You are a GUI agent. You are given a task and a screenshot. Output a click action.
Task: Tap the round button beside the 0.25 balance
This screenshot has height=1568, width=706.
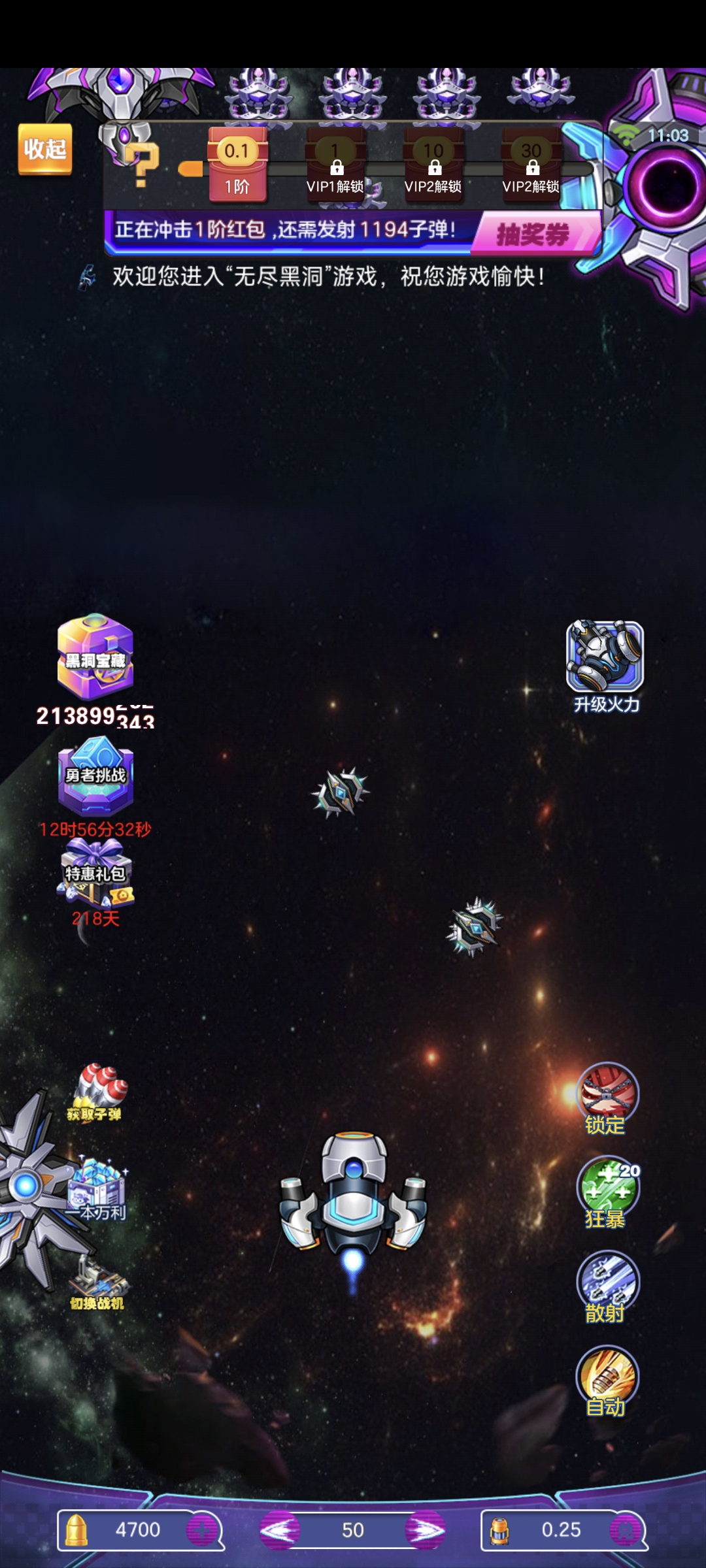tap(626, 1530)
